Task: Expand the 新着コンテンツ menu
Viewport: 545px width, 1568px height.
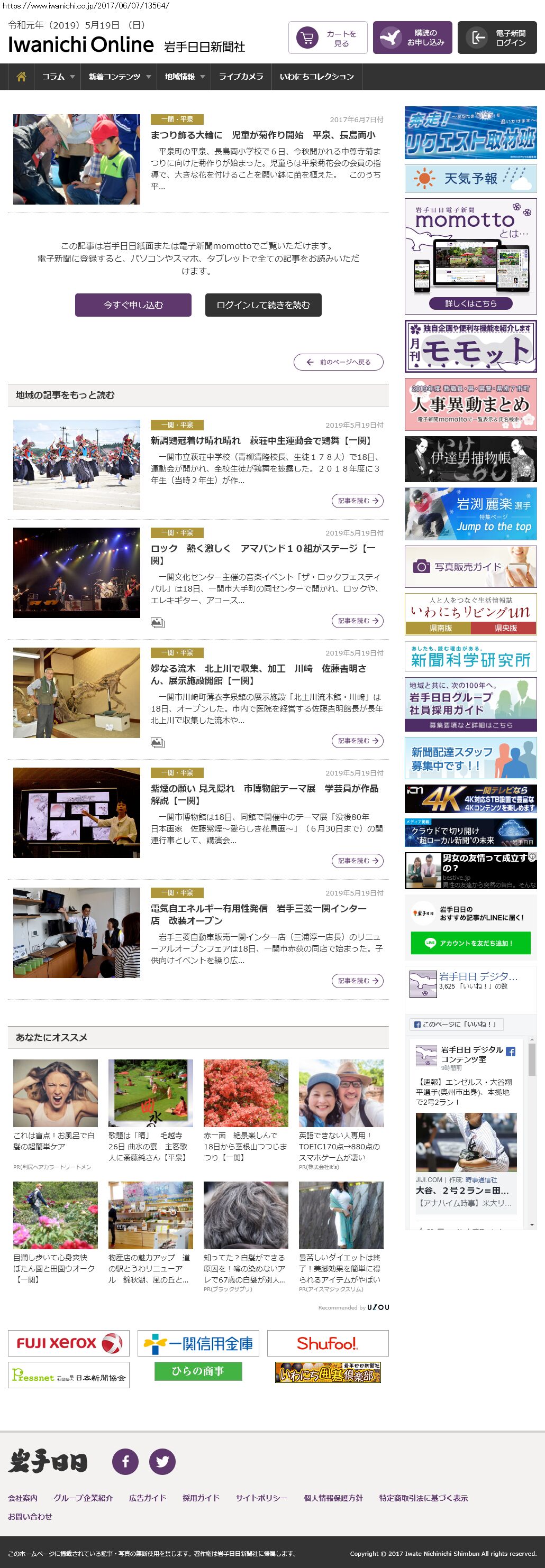Action: click(x=119, y=77)
